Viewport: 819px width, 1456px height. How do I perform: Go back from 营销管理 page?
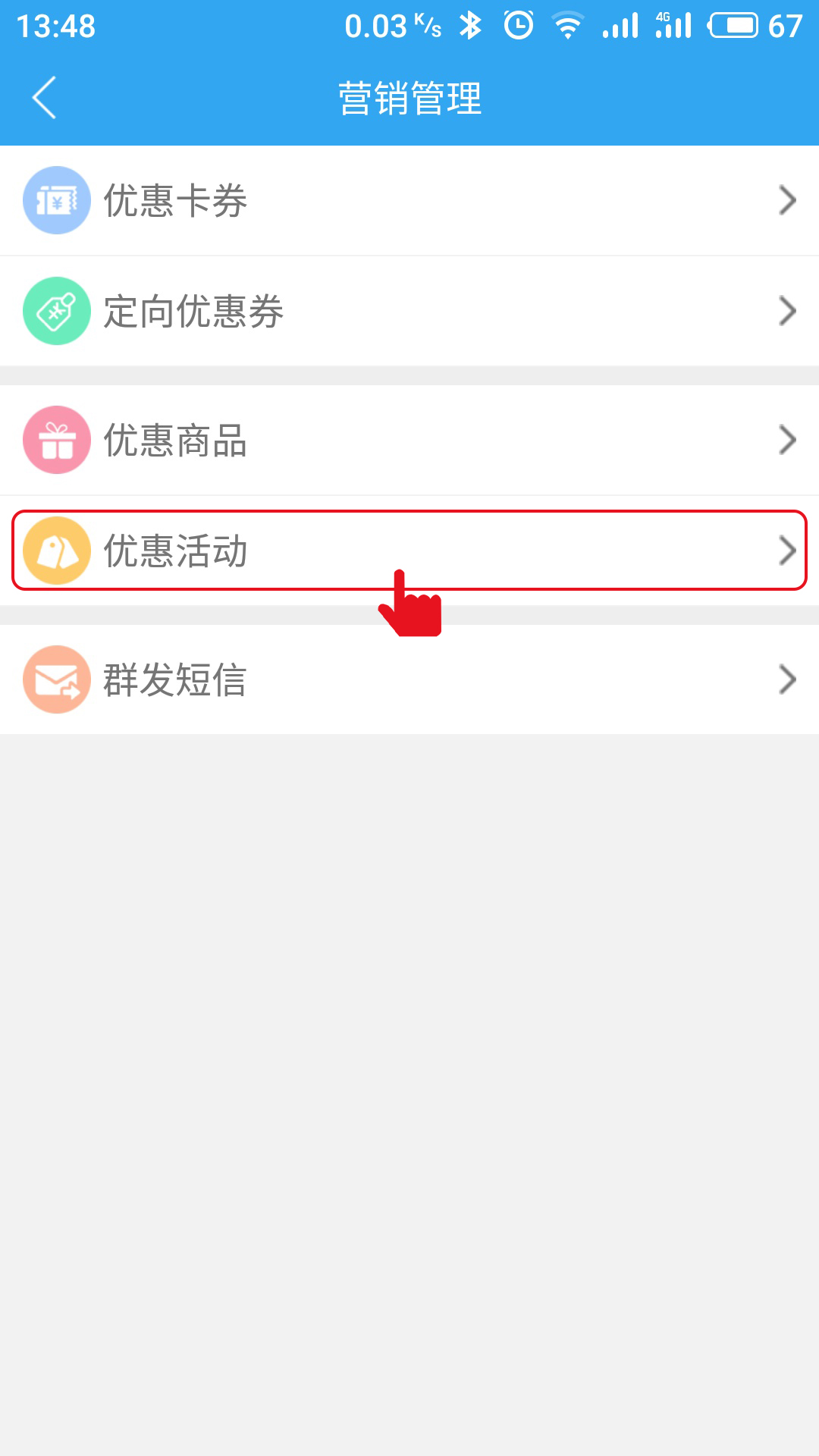click(x=44, y=98)
